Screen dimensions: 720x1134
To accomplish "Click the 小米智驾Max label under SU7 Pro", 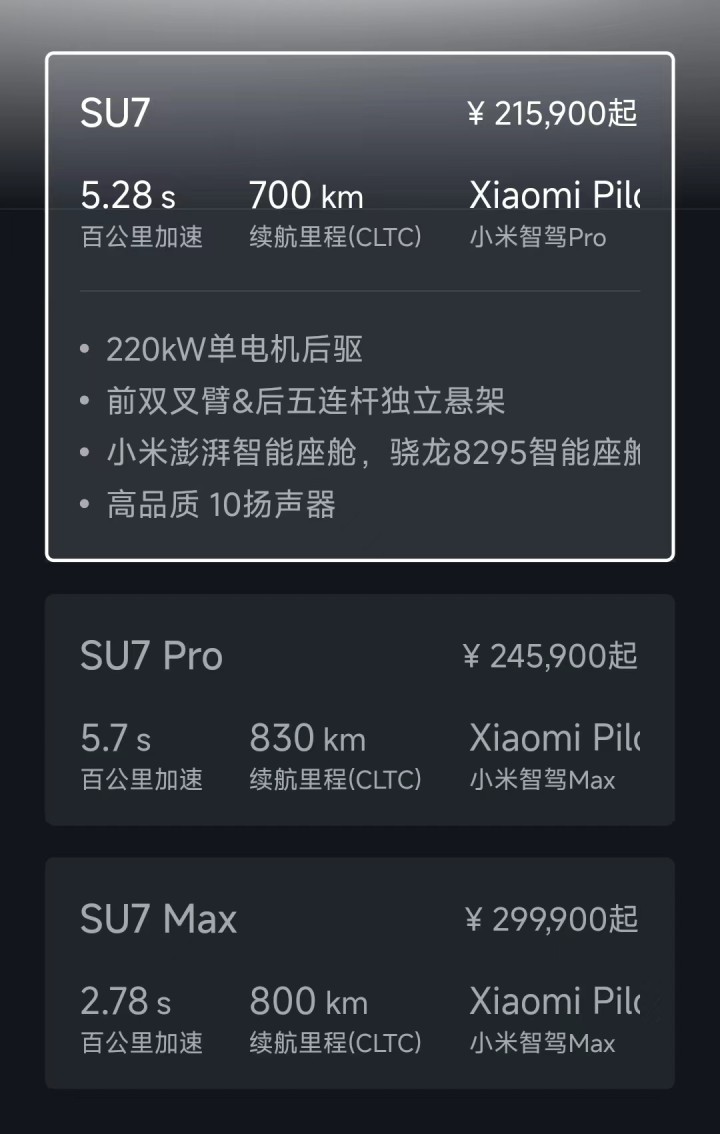I will coord(542,781).
